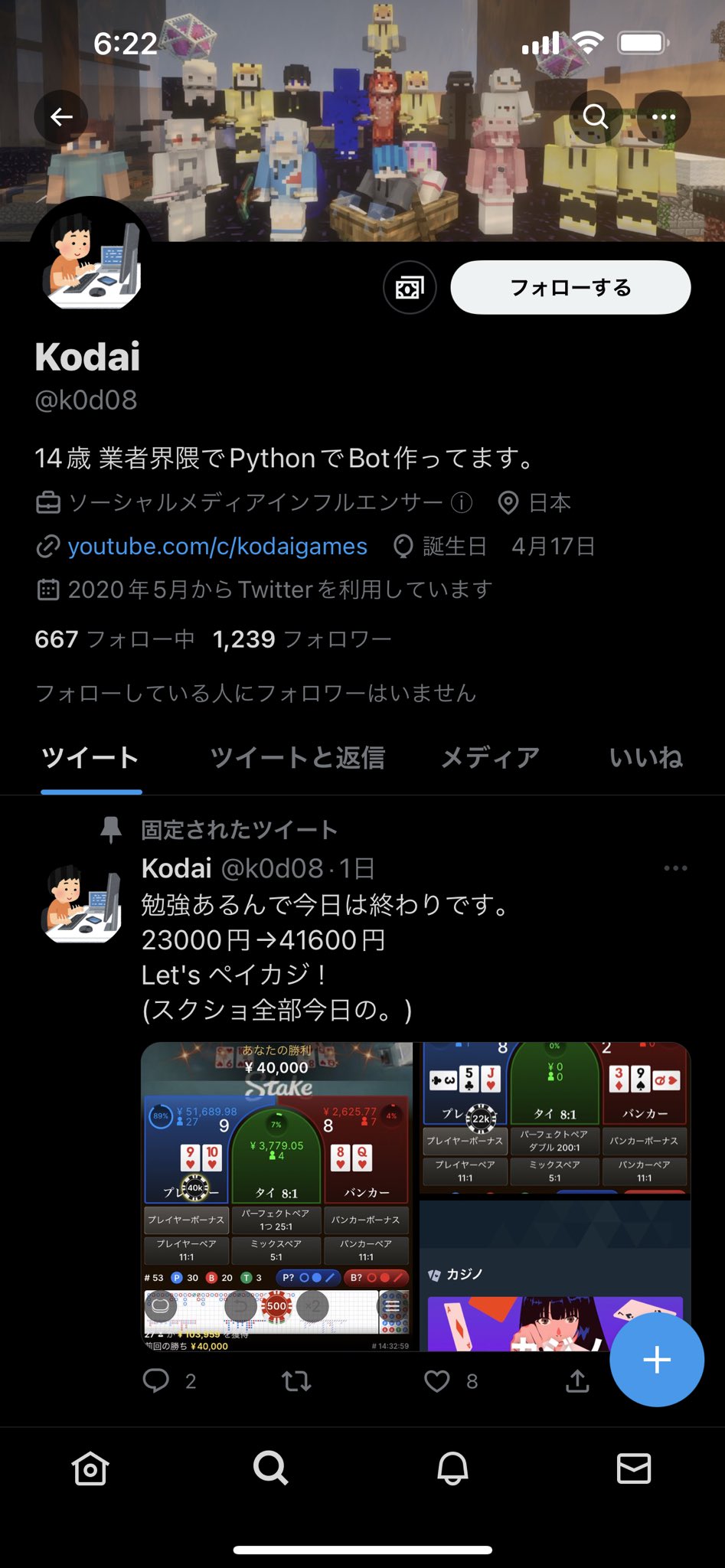
Task: Open the youtube.com/c/kodaigames link
Action: (x=217, y=547)
